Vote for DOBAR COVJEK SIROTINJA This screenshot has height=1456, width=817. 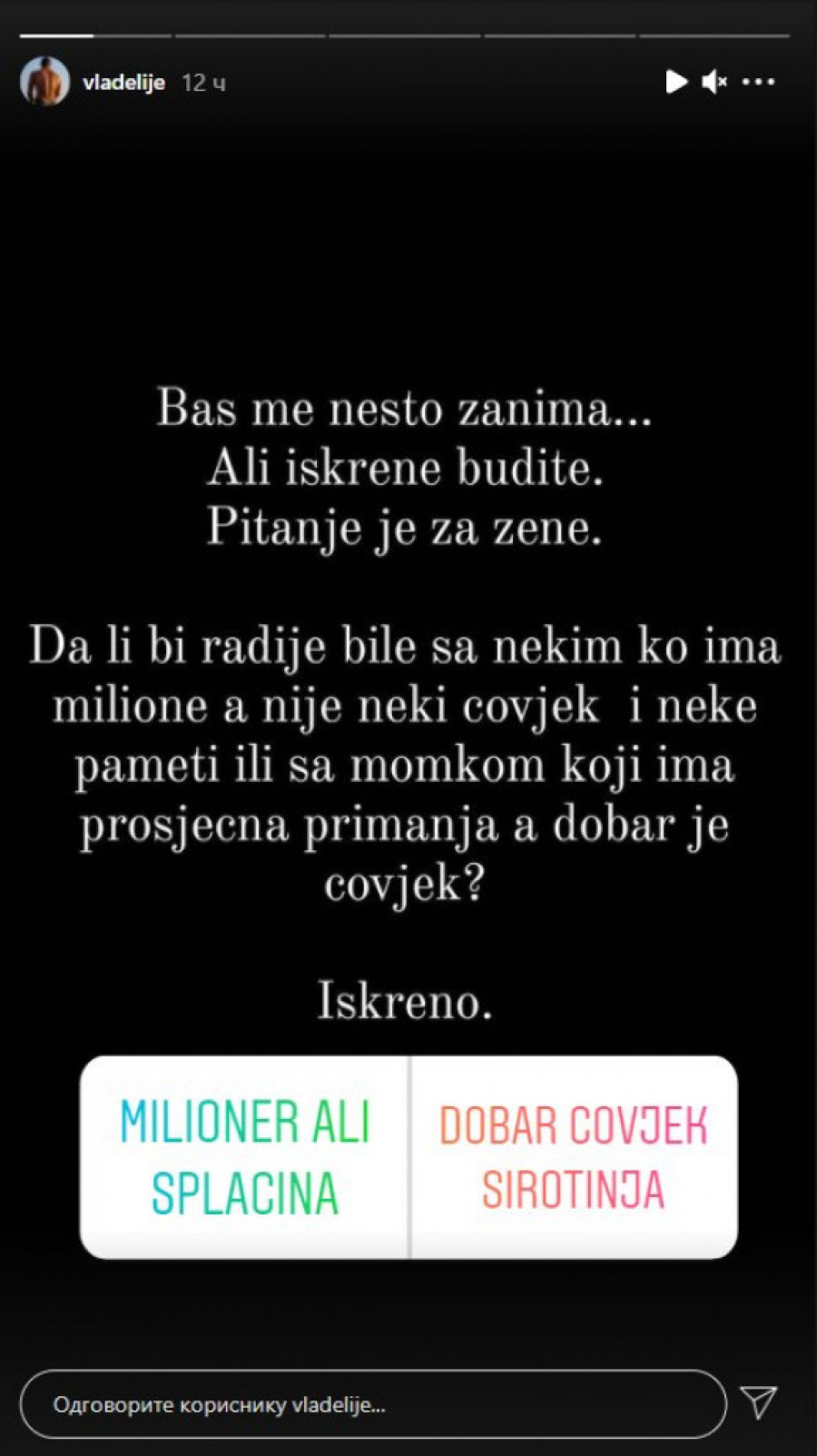(x=574, y=1156)
